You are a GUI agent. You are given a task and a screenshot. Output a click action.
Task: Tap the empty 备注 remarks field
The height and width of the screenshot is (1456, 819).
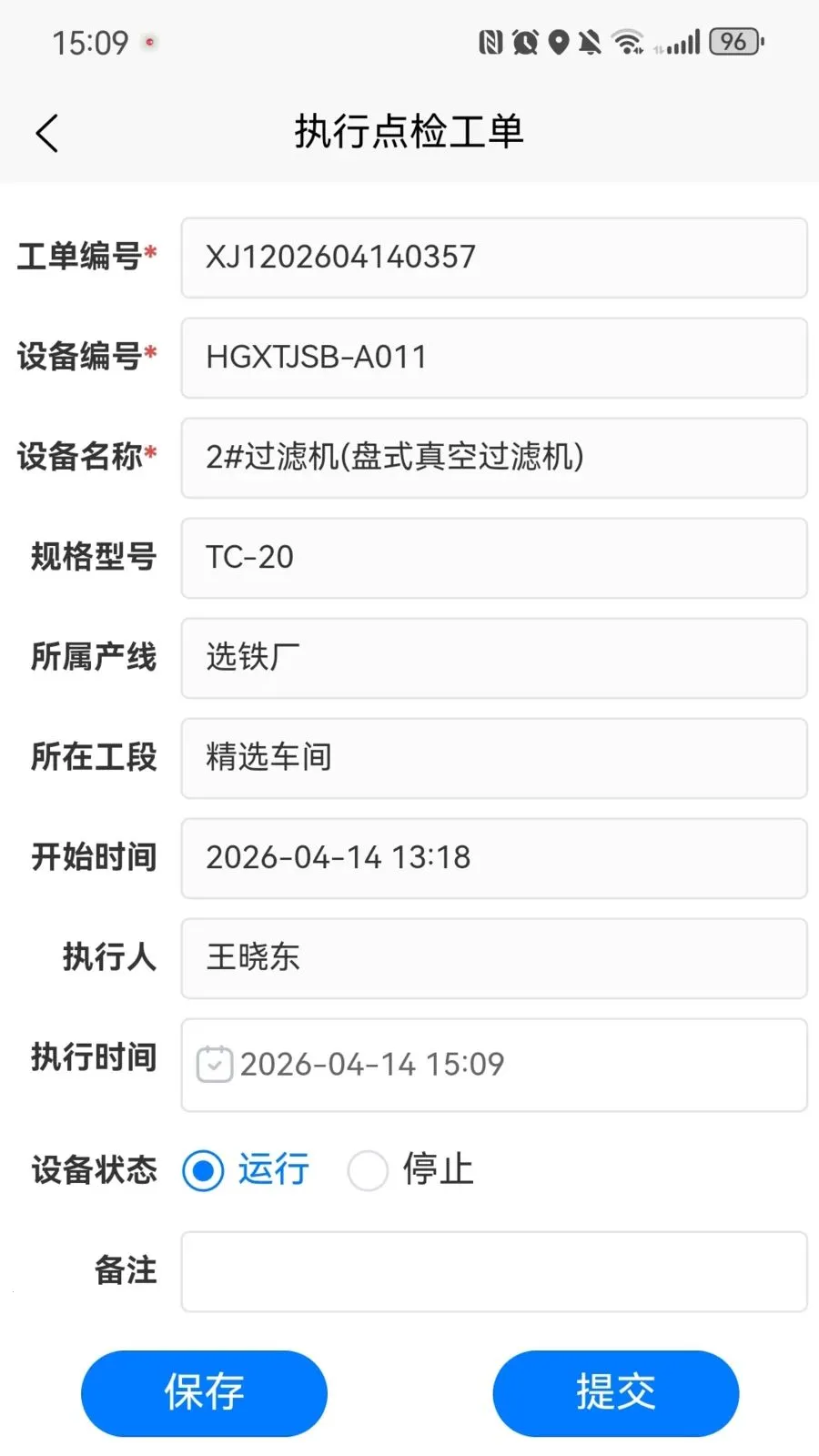[494, 1271]
